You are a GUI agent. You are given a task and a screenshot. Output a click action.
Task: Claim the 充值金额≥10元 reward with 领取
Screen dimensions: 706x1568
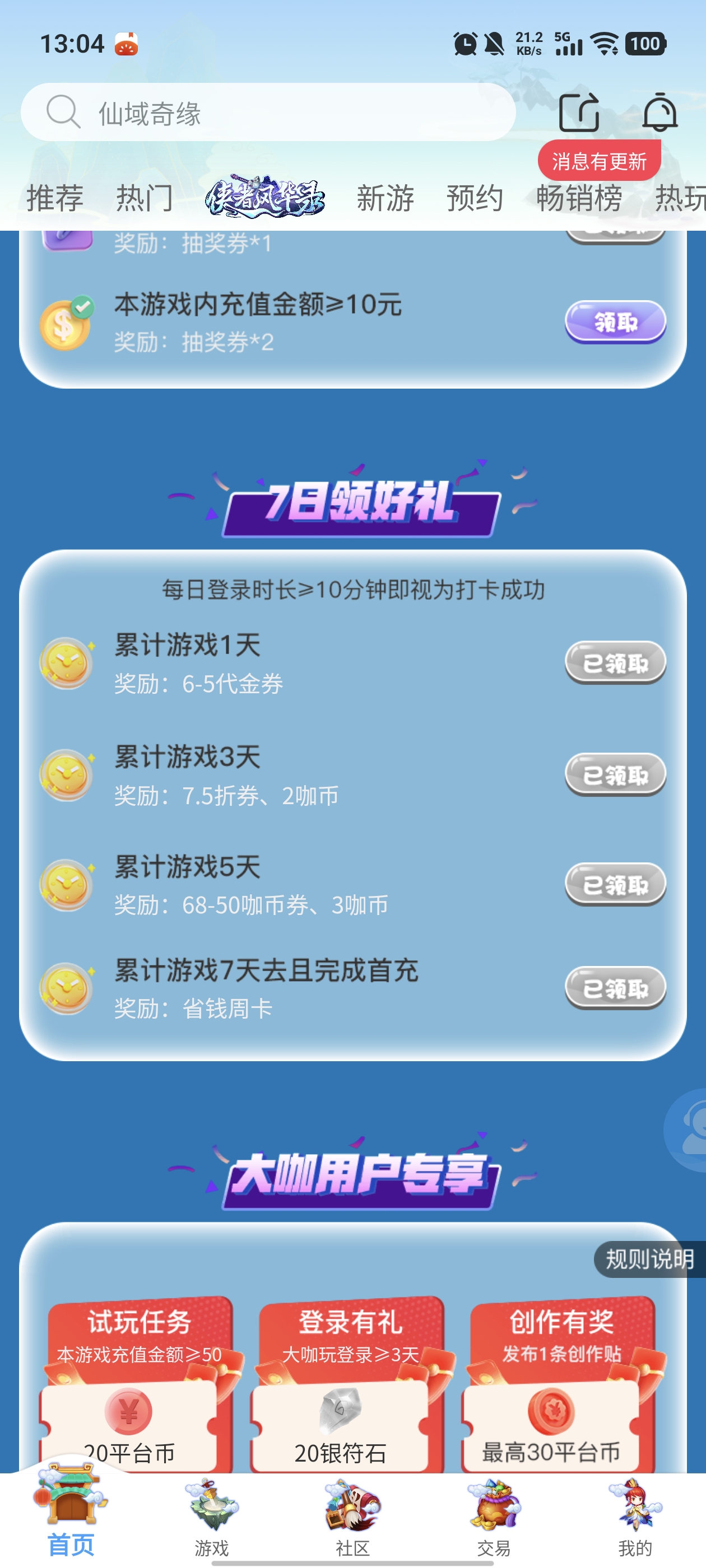point(615,321)
